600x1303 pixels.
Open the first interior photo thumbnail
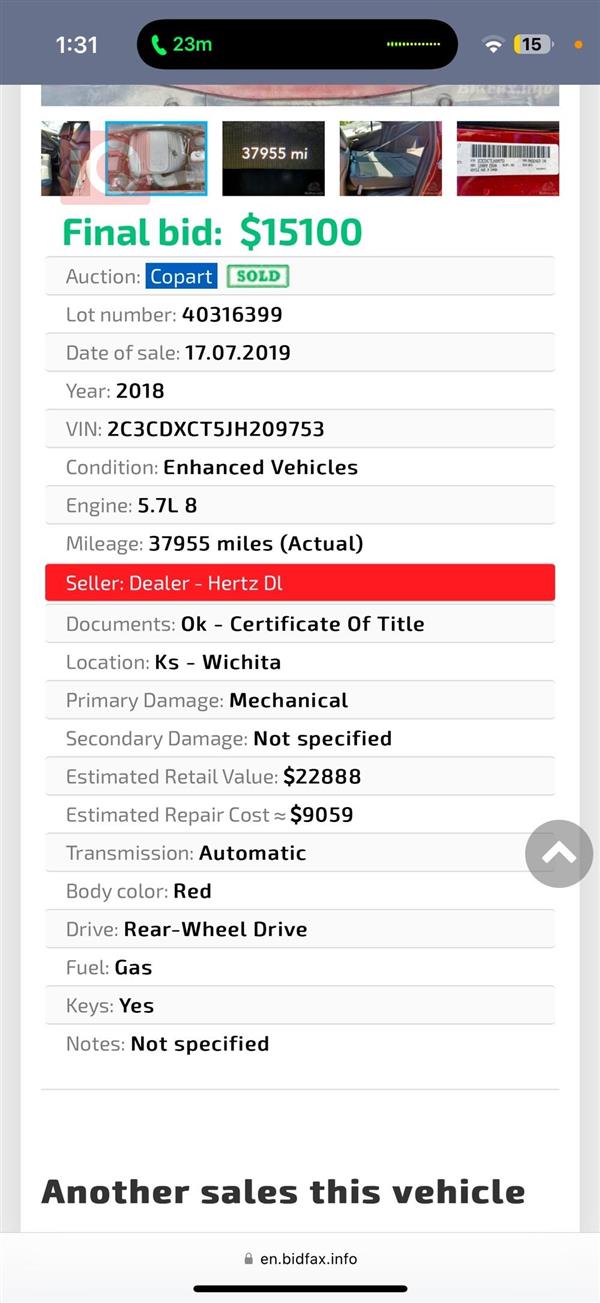coord(66,158)
